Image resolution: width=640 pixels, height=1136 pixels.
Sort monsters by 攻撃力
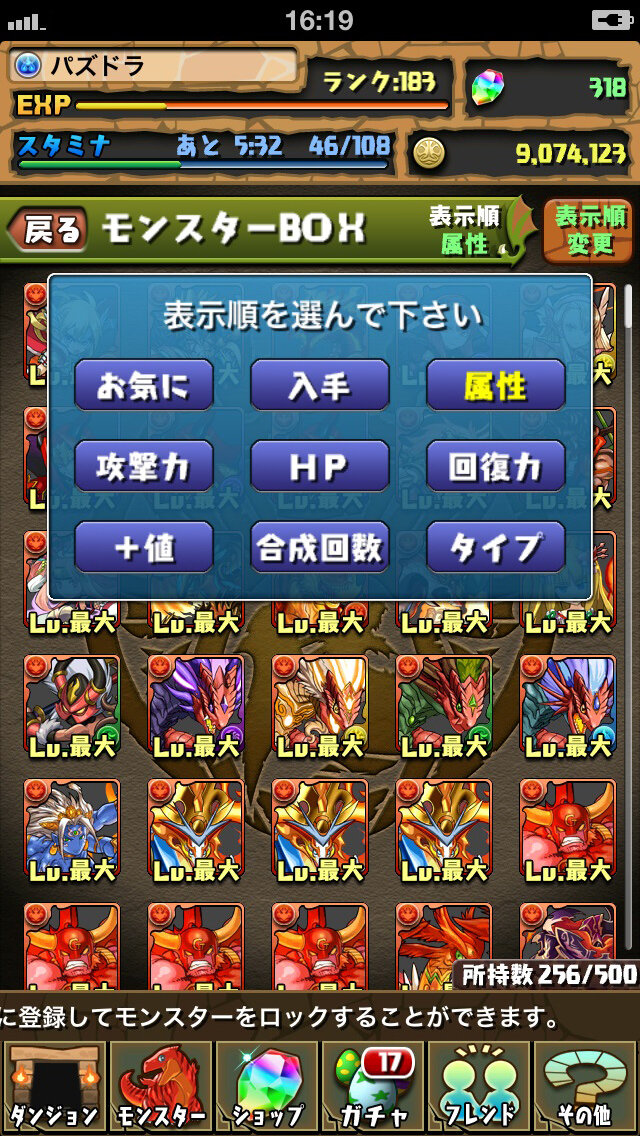click(x=143, y=466)
